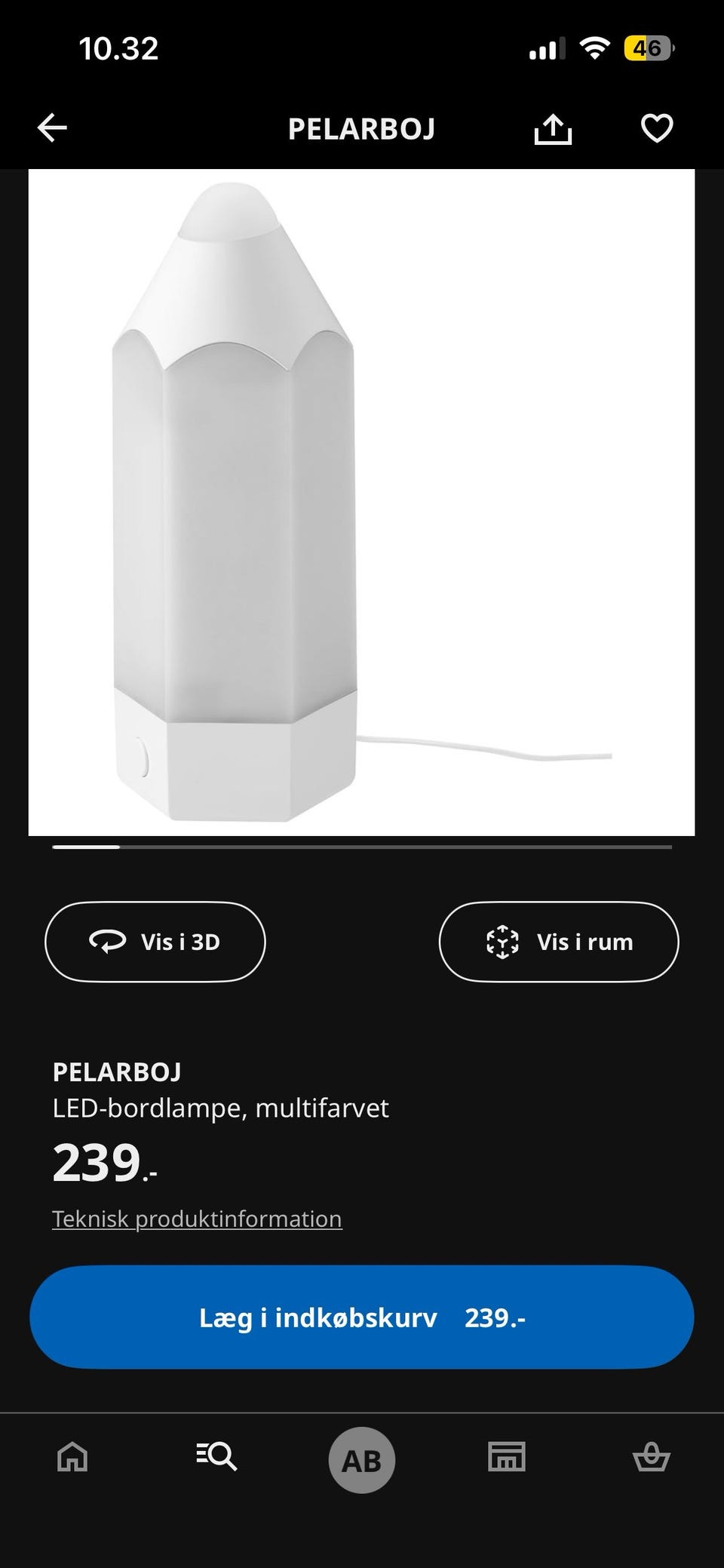
Task: Add PELARBOJ to favourites with the heart
Action: (x=656, y=128)
